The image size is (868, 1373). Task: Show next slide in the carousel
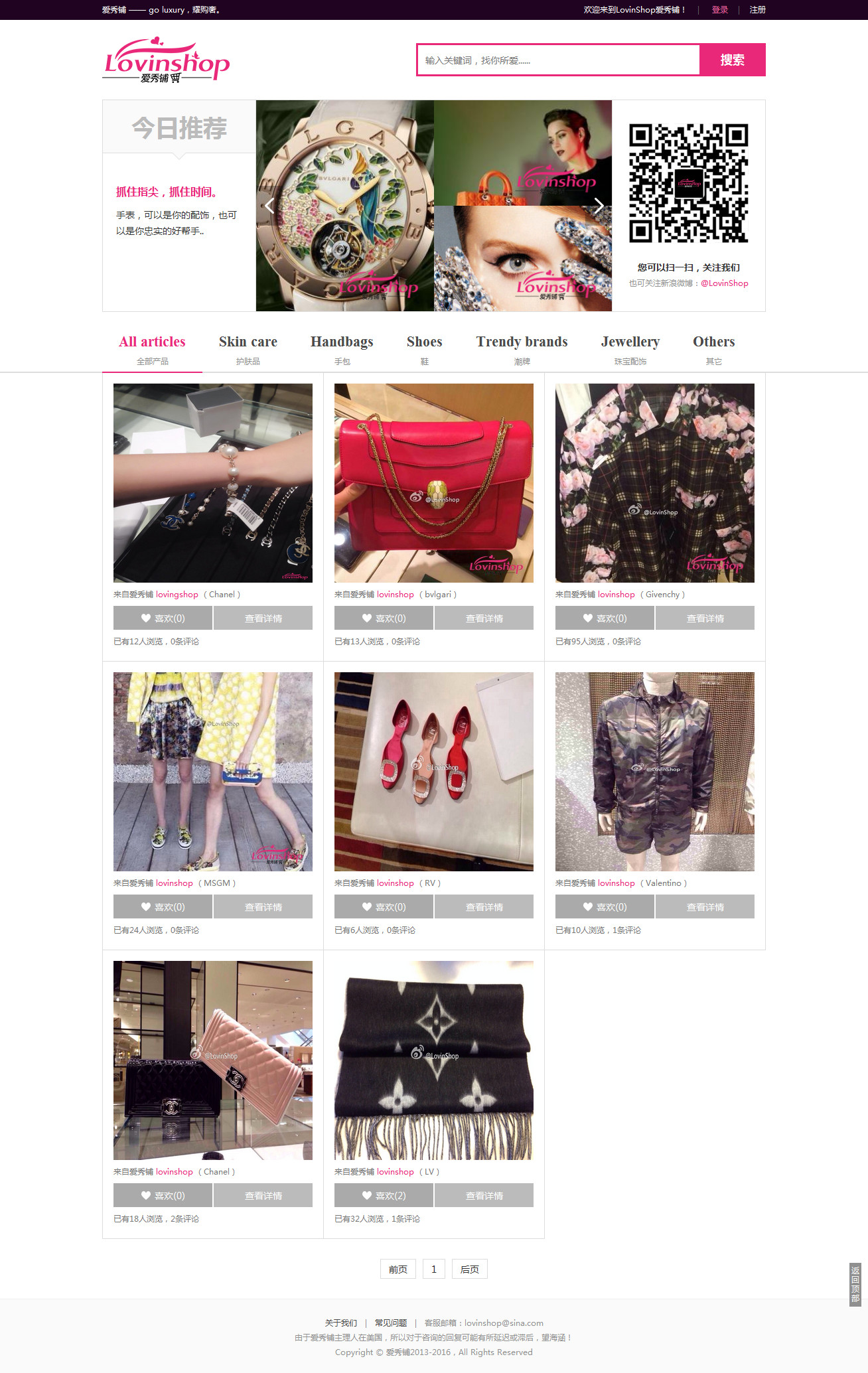click(x=599, y=206)
